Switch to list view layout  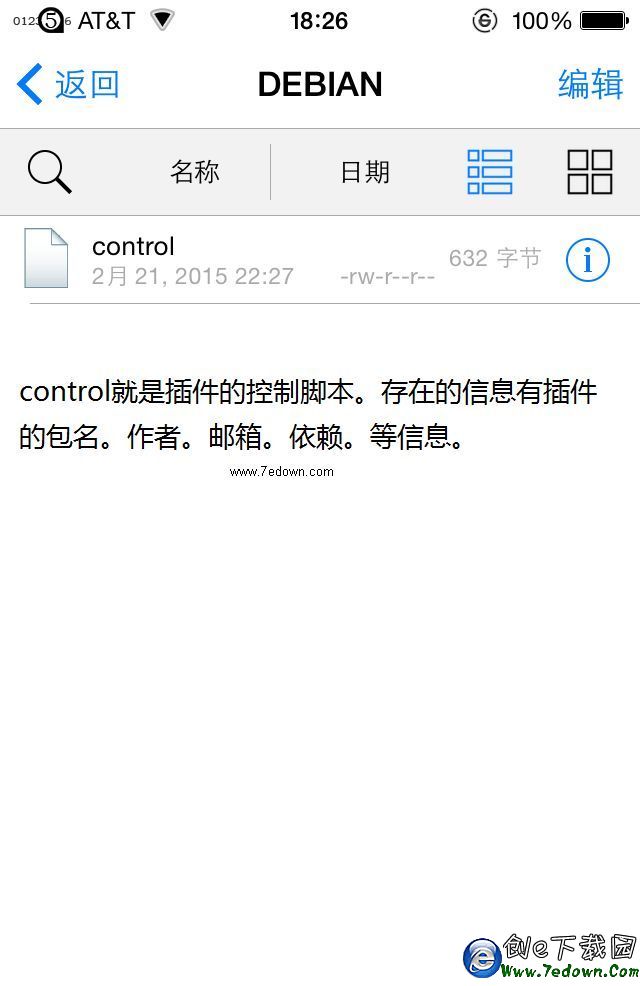(490, 172)
